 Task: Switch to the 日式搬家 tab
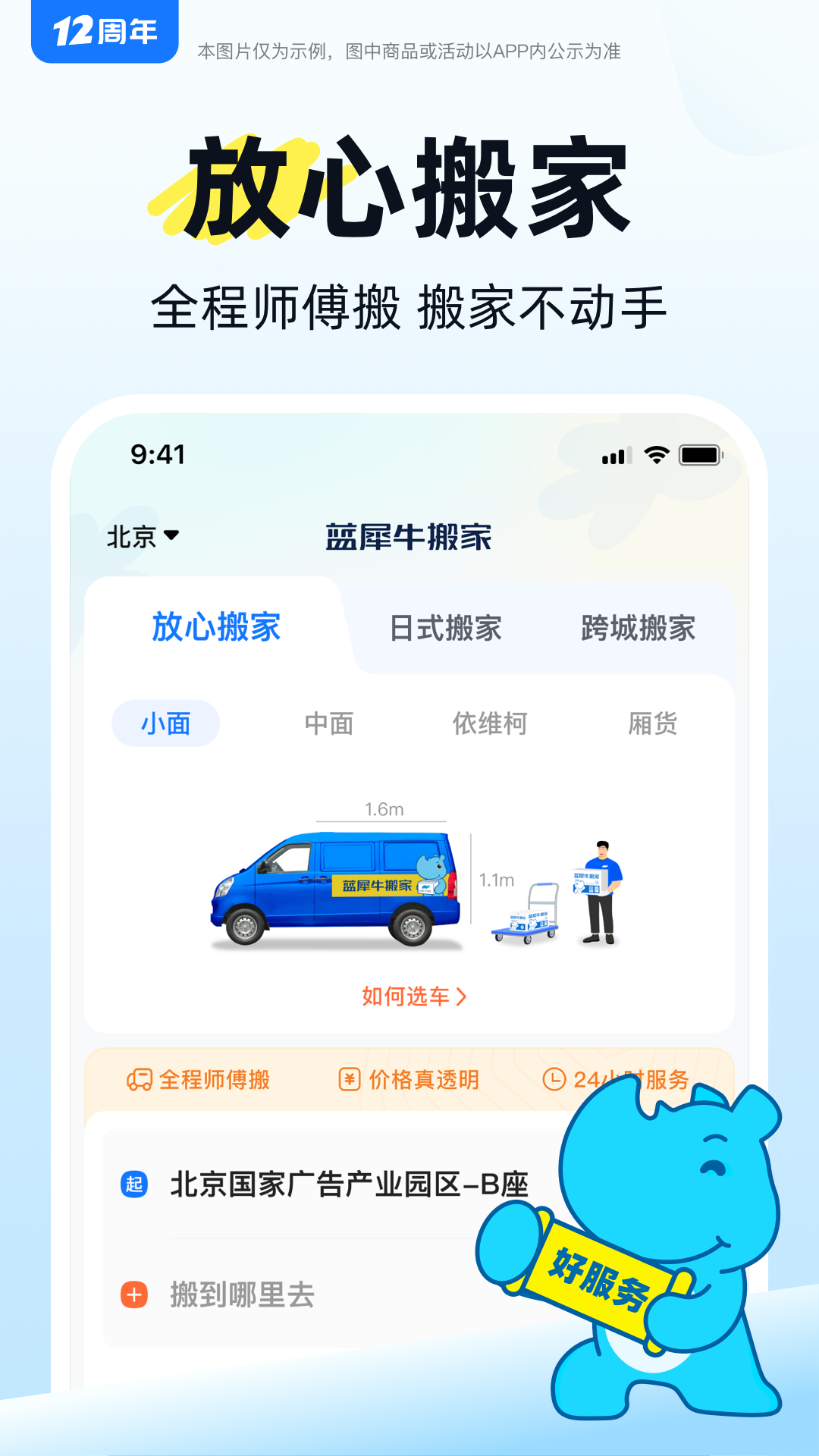tap(445, 629)
